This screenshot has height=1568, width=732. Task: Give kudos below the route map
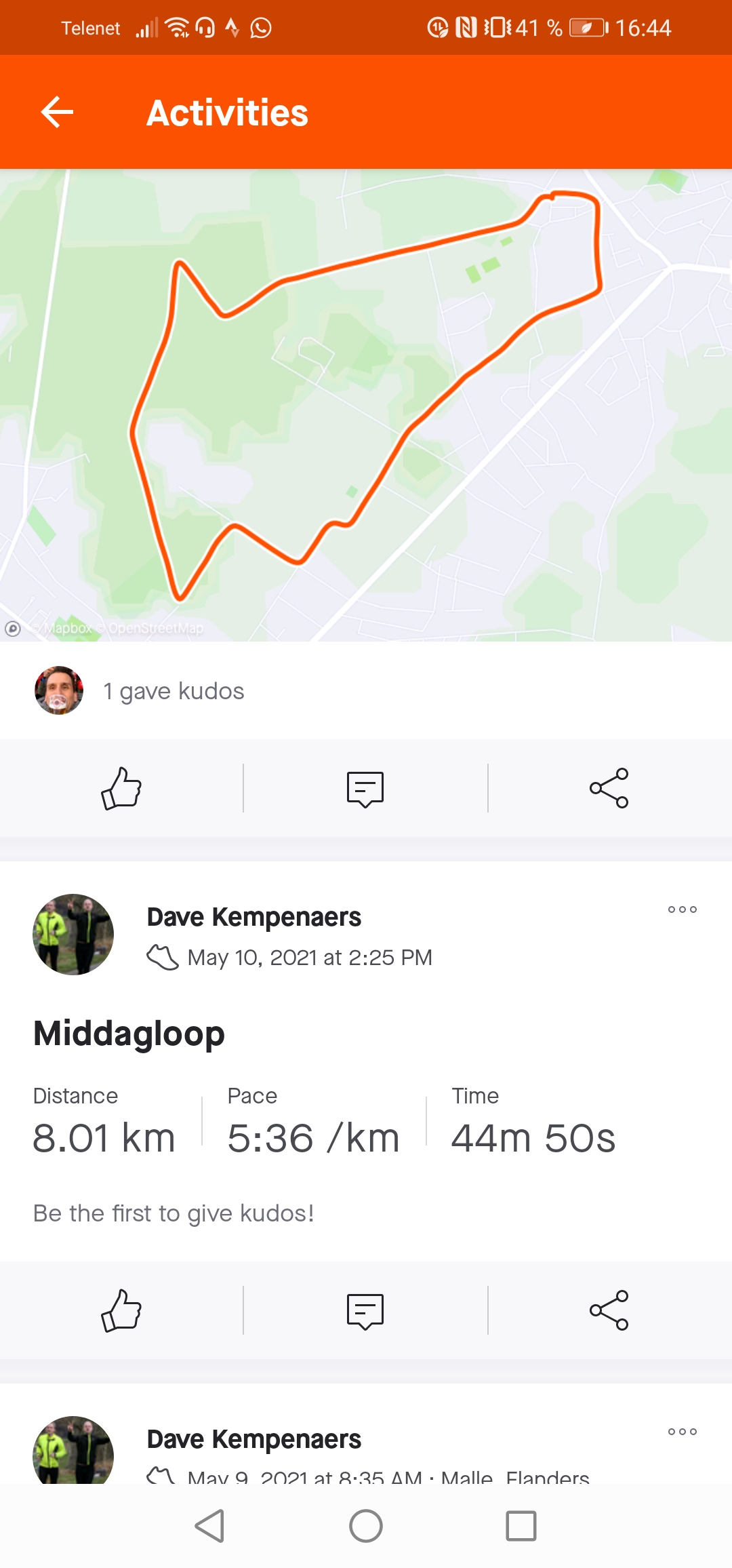(x=121, y=788)
